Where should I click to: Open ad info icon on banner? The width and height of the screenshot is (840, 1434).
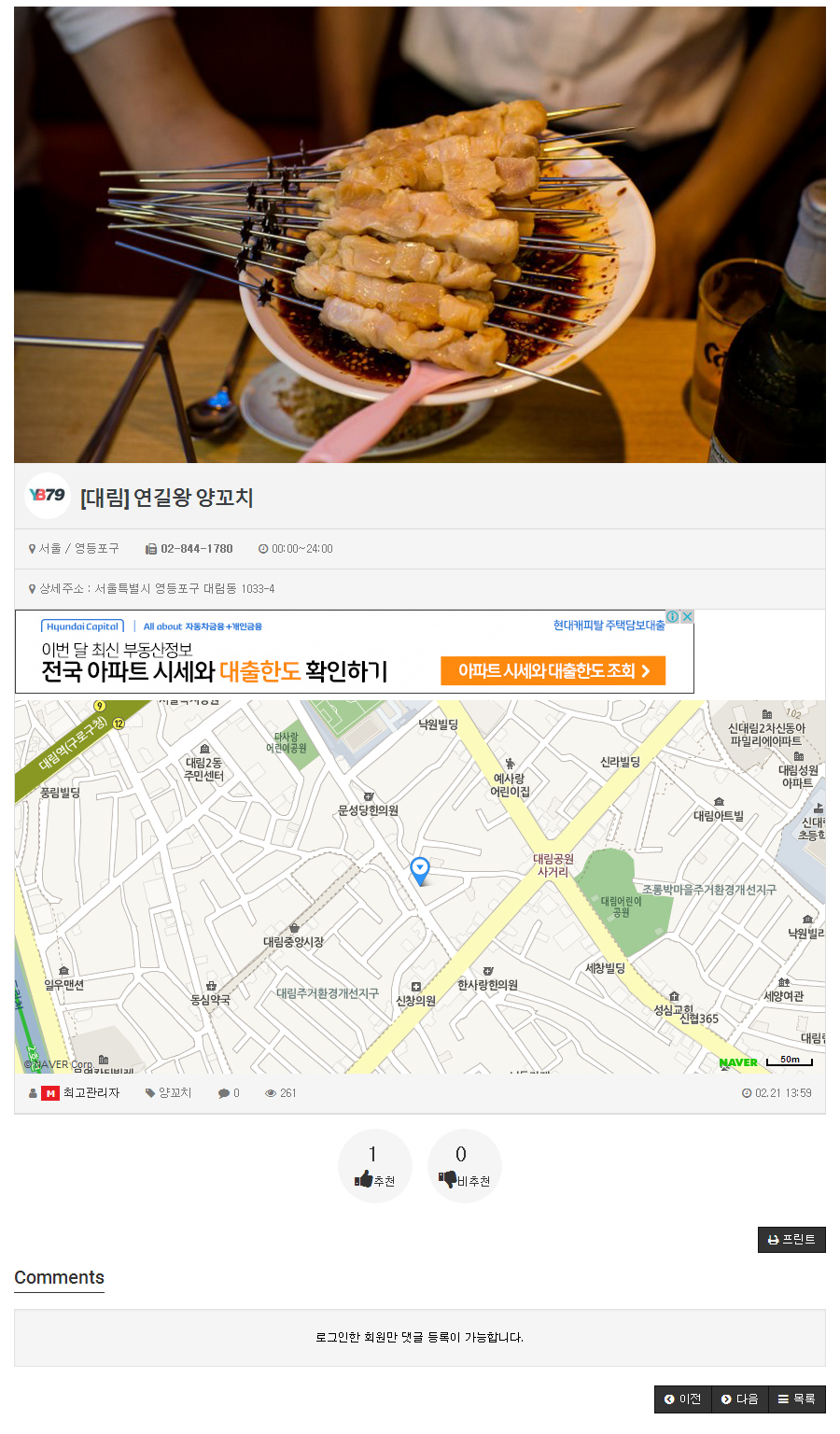[672, 617]
